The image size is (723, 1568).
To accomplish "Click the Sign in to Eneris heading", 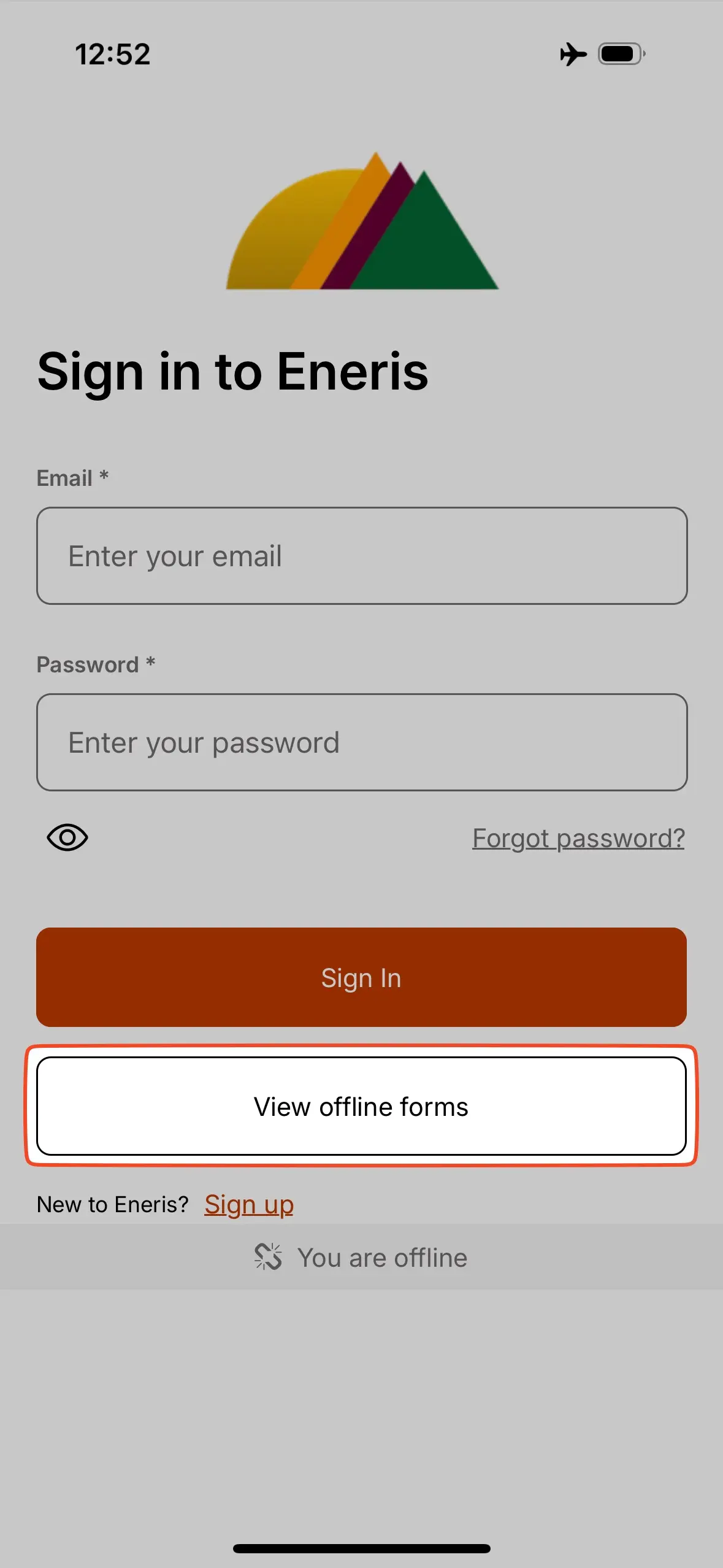I will (233, 372).
